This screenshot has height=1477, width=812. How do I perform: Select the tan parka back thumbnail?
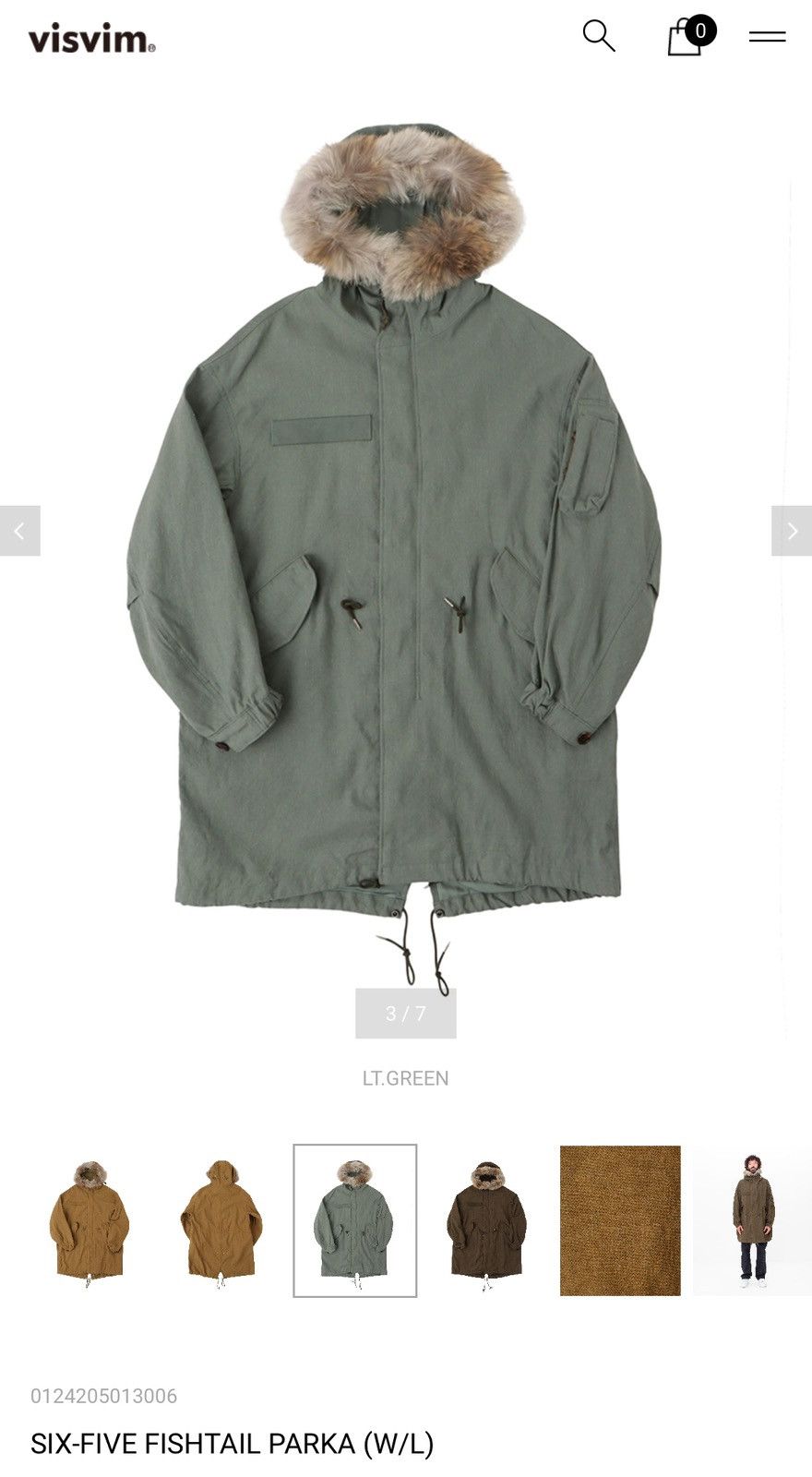[221, 1221]
